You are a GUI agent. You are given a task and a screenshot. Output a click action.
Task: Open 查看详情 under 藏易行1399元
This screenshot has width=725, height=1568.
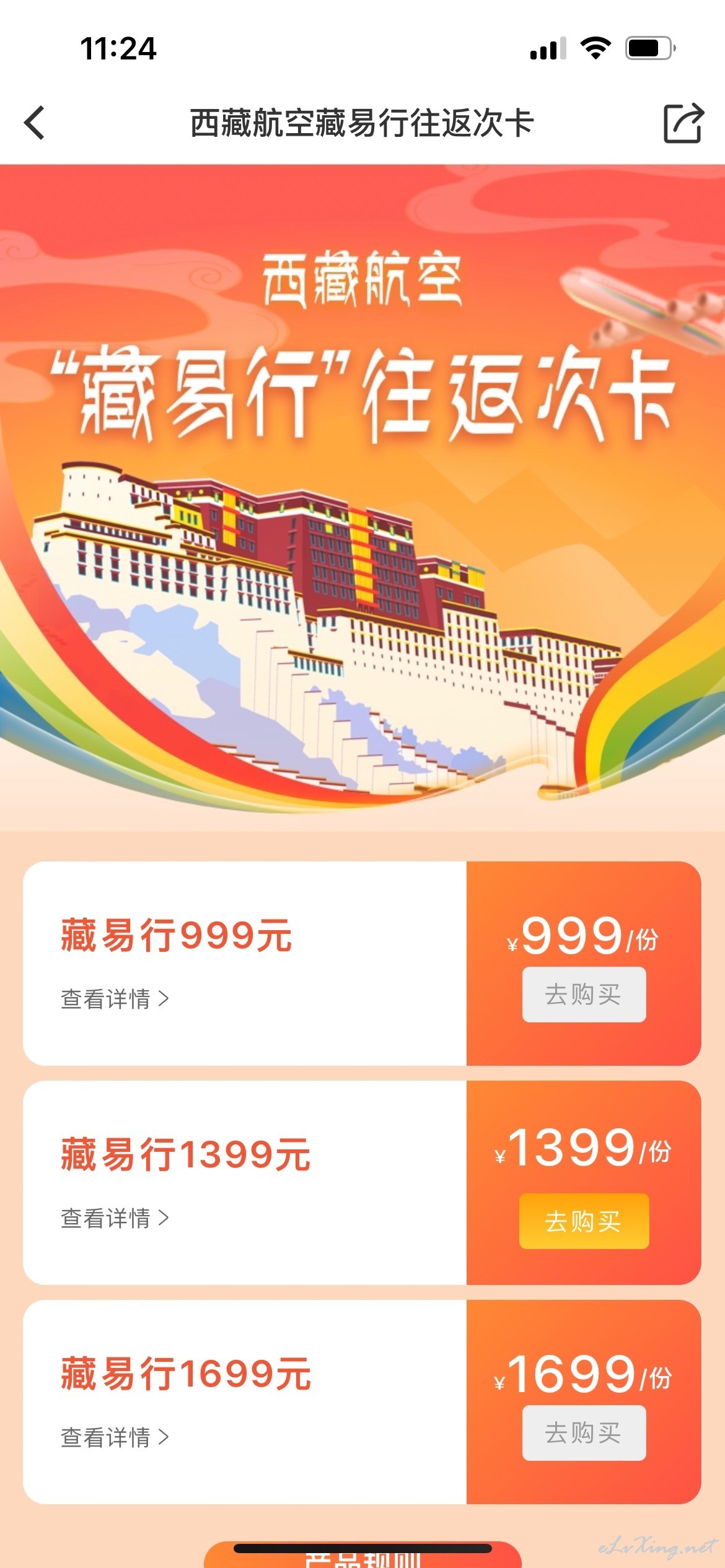pos(115,1217)
